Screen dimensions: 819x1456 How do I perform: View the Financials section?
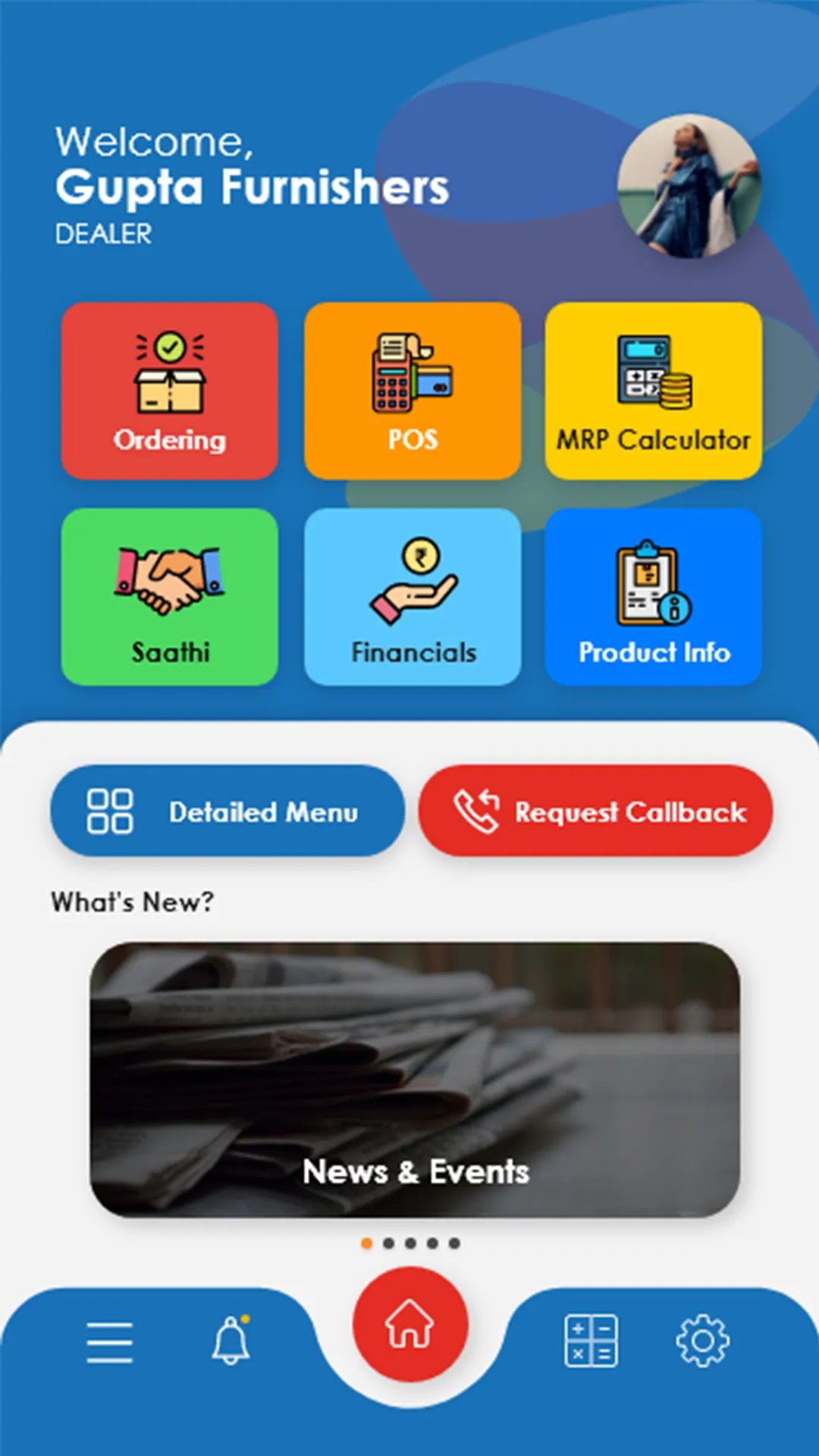(x=413, y=598)
